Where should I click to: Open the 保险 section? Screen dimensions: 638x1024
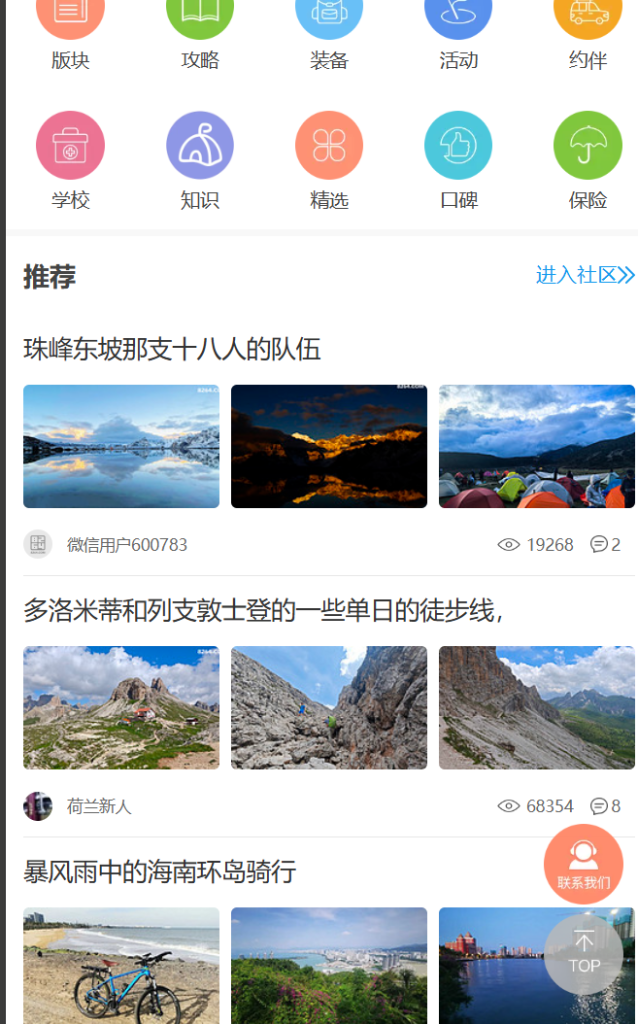tap(587, 160)
